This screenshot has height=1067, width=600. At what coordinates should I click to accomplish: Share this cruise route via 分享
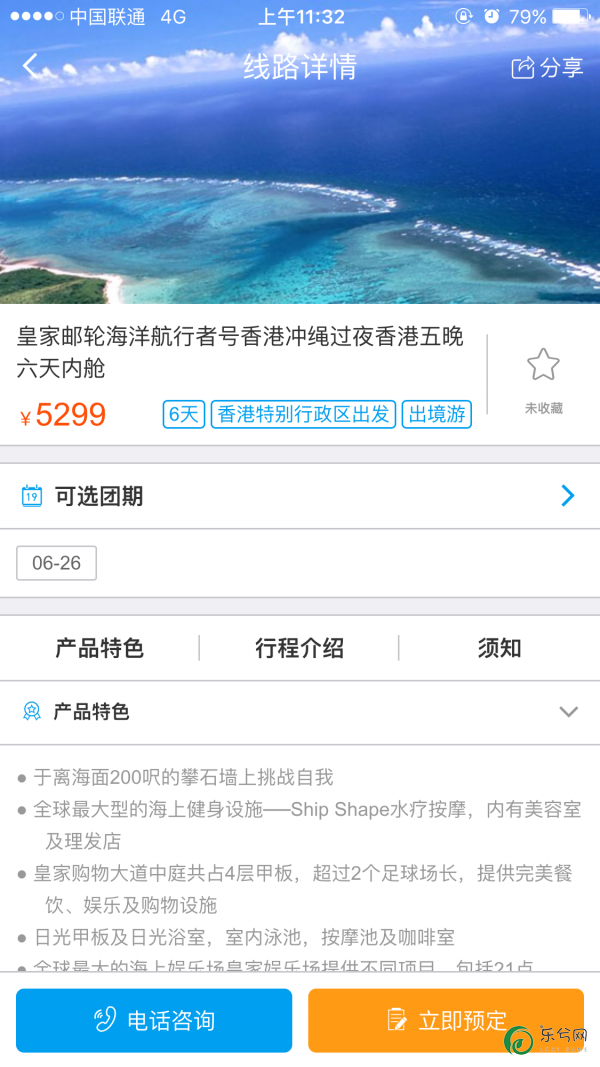pos(547,67)
